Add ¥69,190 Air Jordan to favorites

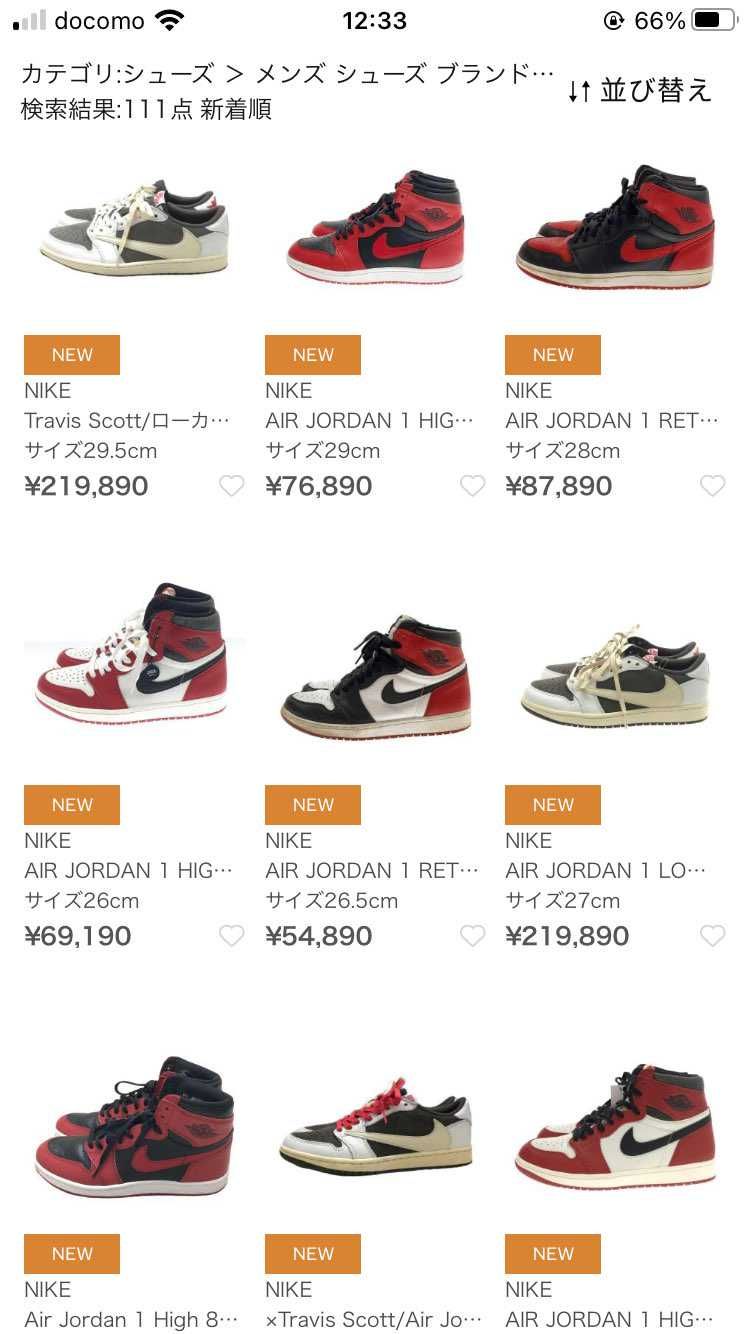231,936
